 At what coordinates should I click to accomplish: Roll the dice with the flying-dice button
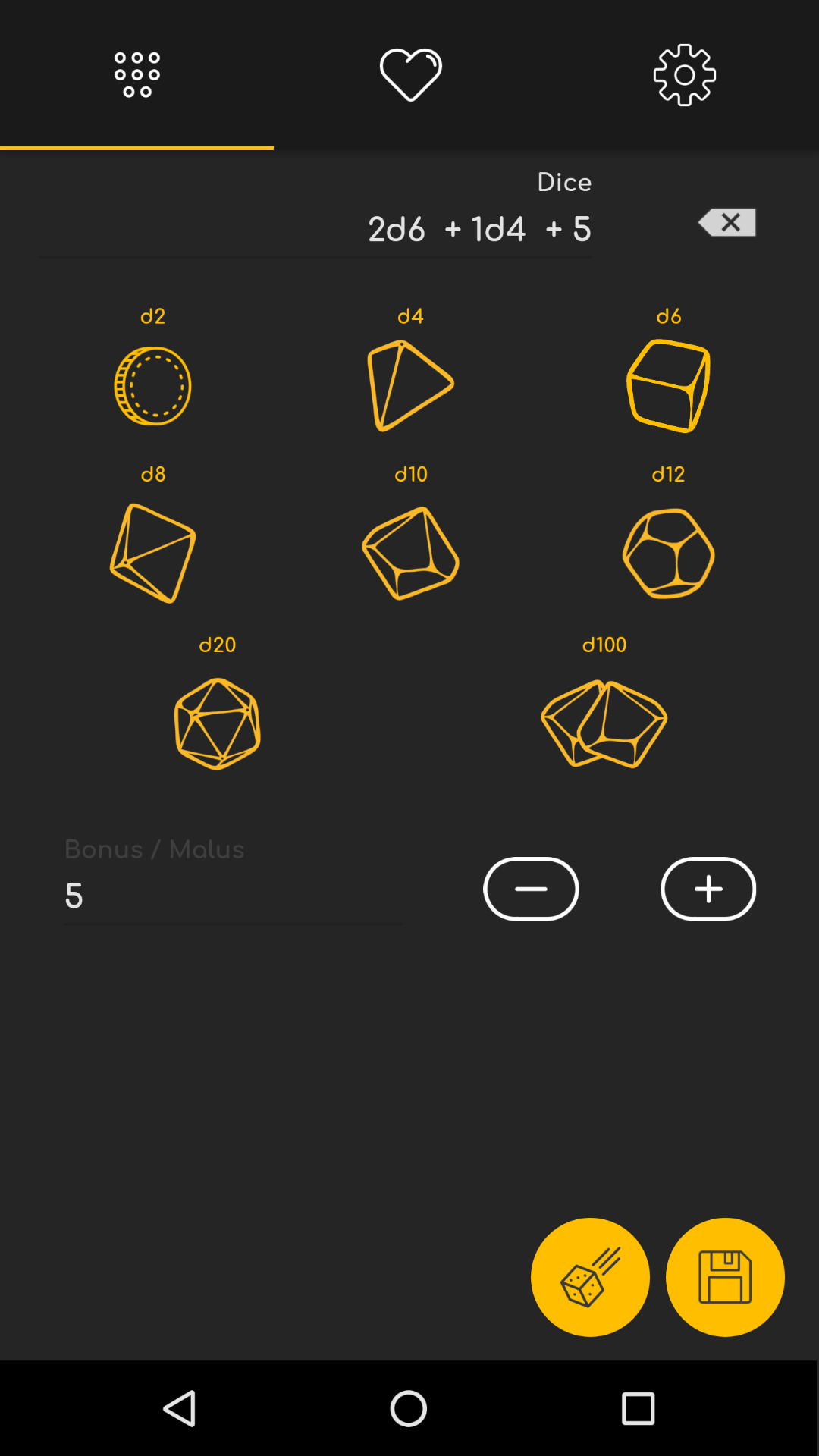click(x=590, y=1277)
